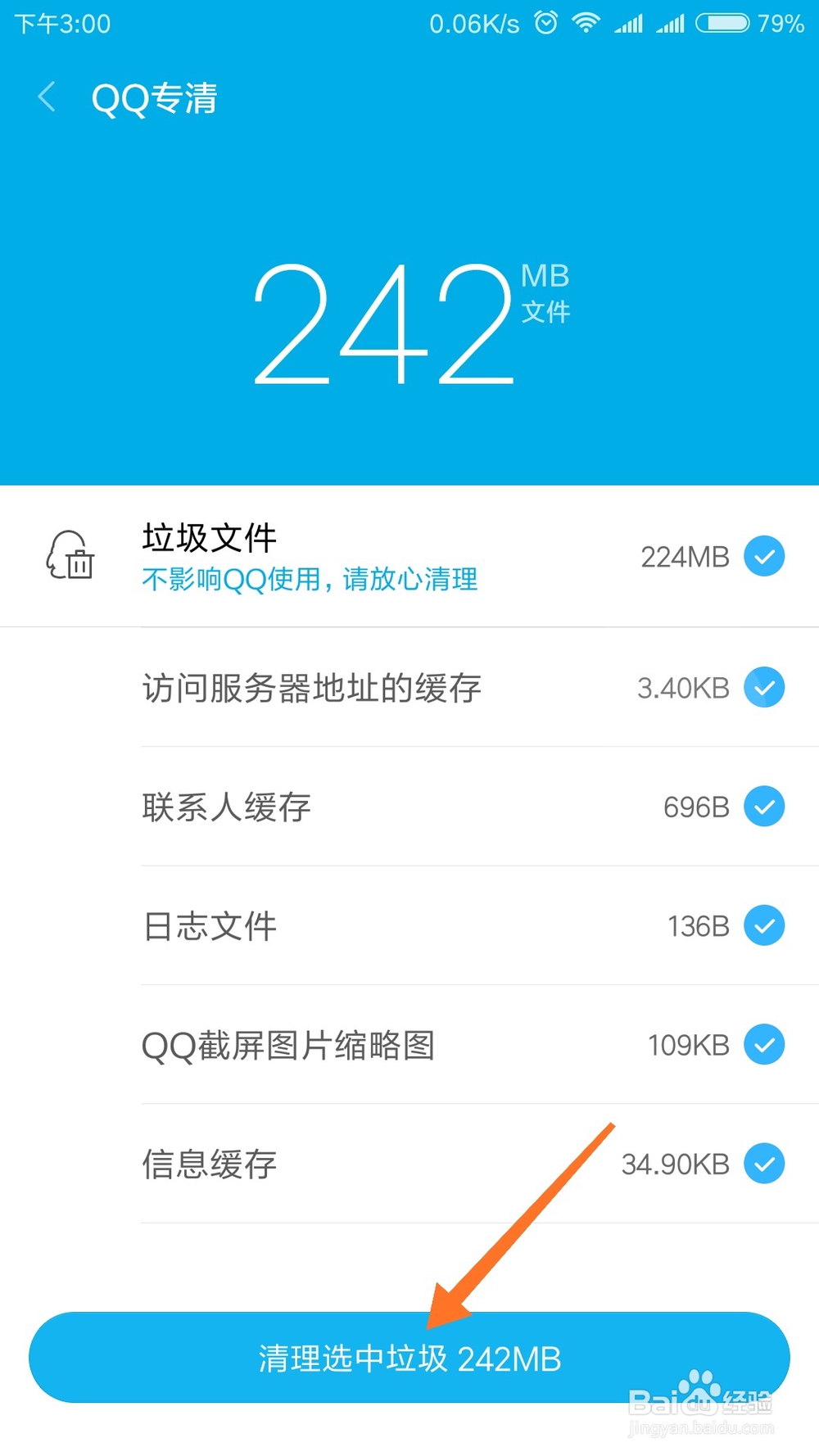This screenshot has height=1456, width=819.
Task: Deselect the 信息缓存 checkmark
Action: tap(763, 1164)
